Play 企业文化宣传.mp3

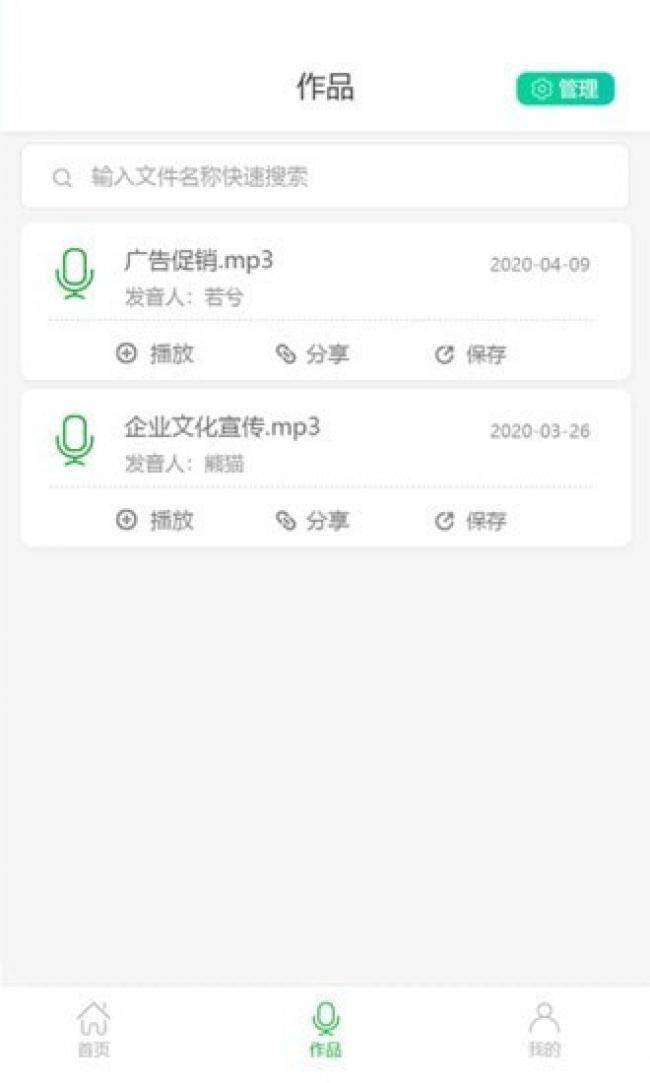[x=155, y=520]
